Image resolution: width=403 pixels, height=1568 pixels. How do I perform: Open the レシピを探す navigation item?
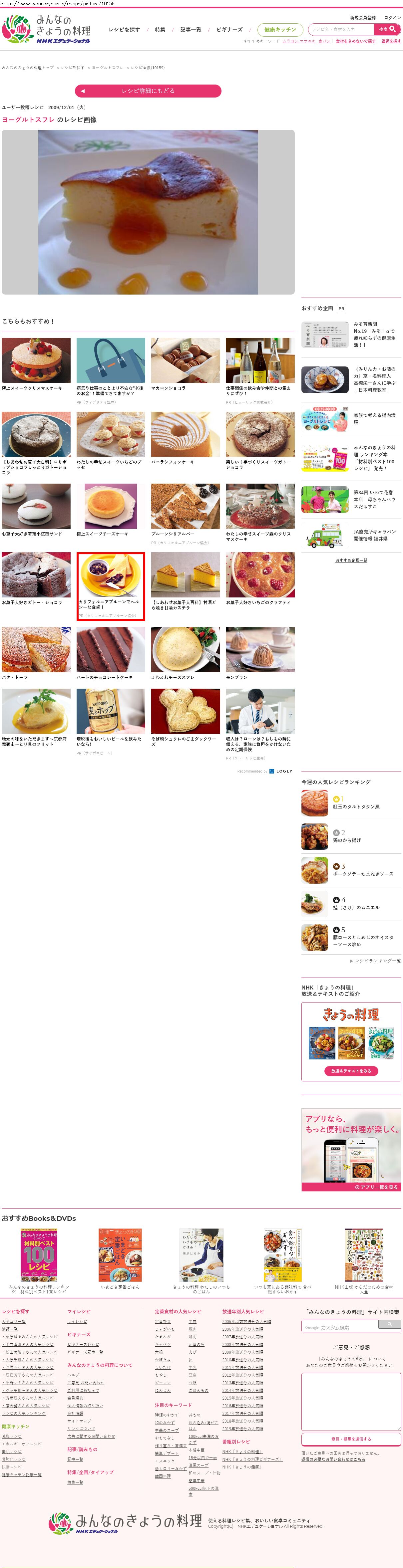[x=124, y=30]
